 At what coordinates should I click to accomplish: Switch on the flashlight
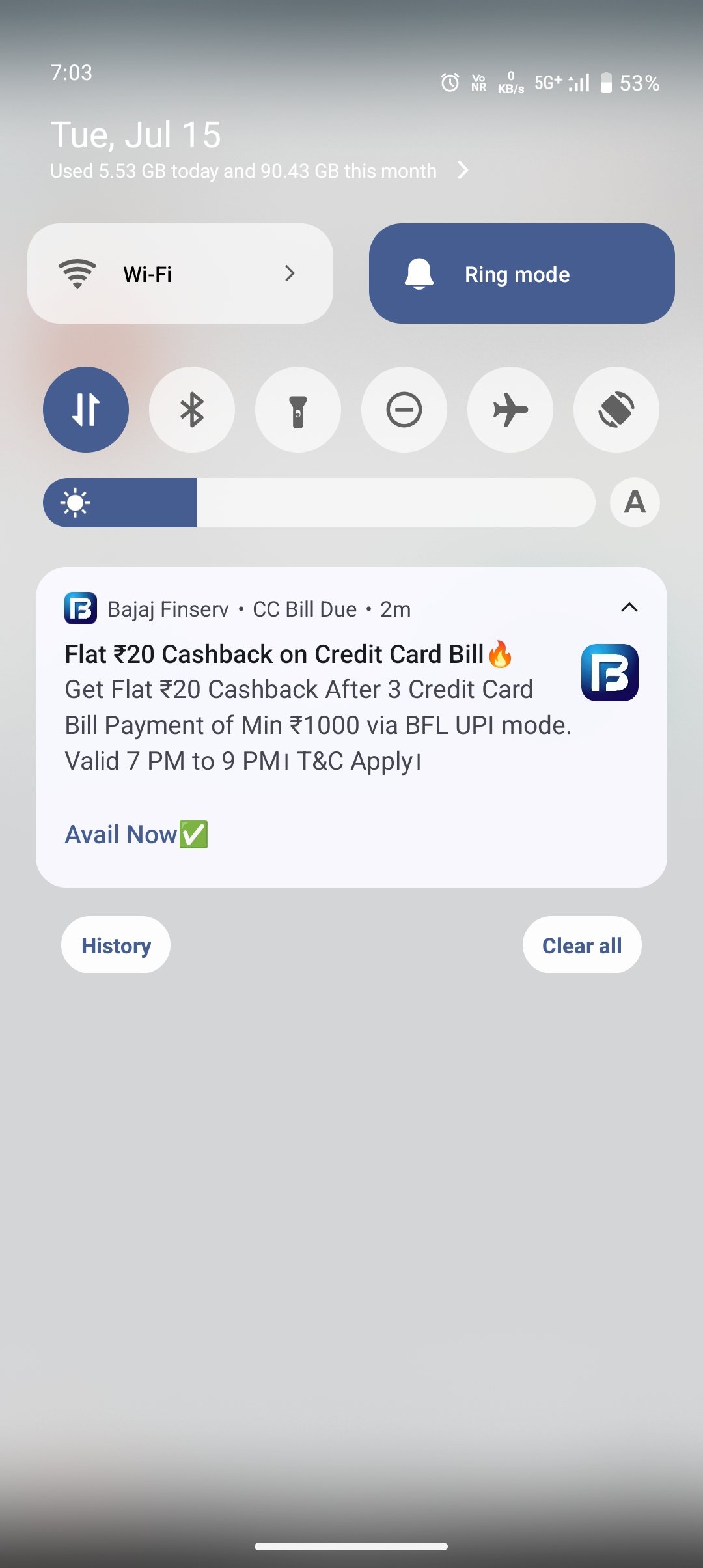point(298,410)
